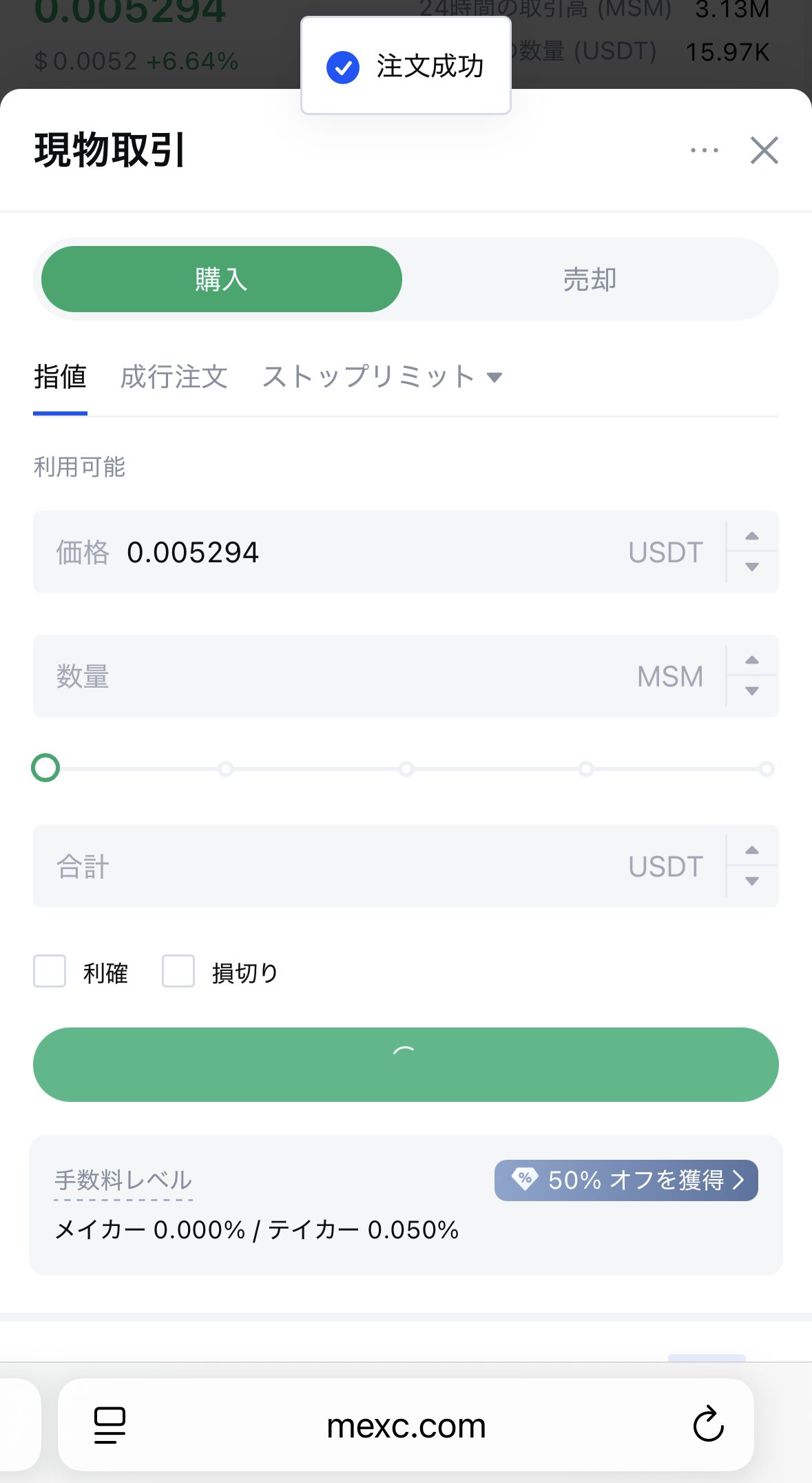Enable the 損切り stop-loss checkbox
The image size is (812, 1483).
pos(178,971)
